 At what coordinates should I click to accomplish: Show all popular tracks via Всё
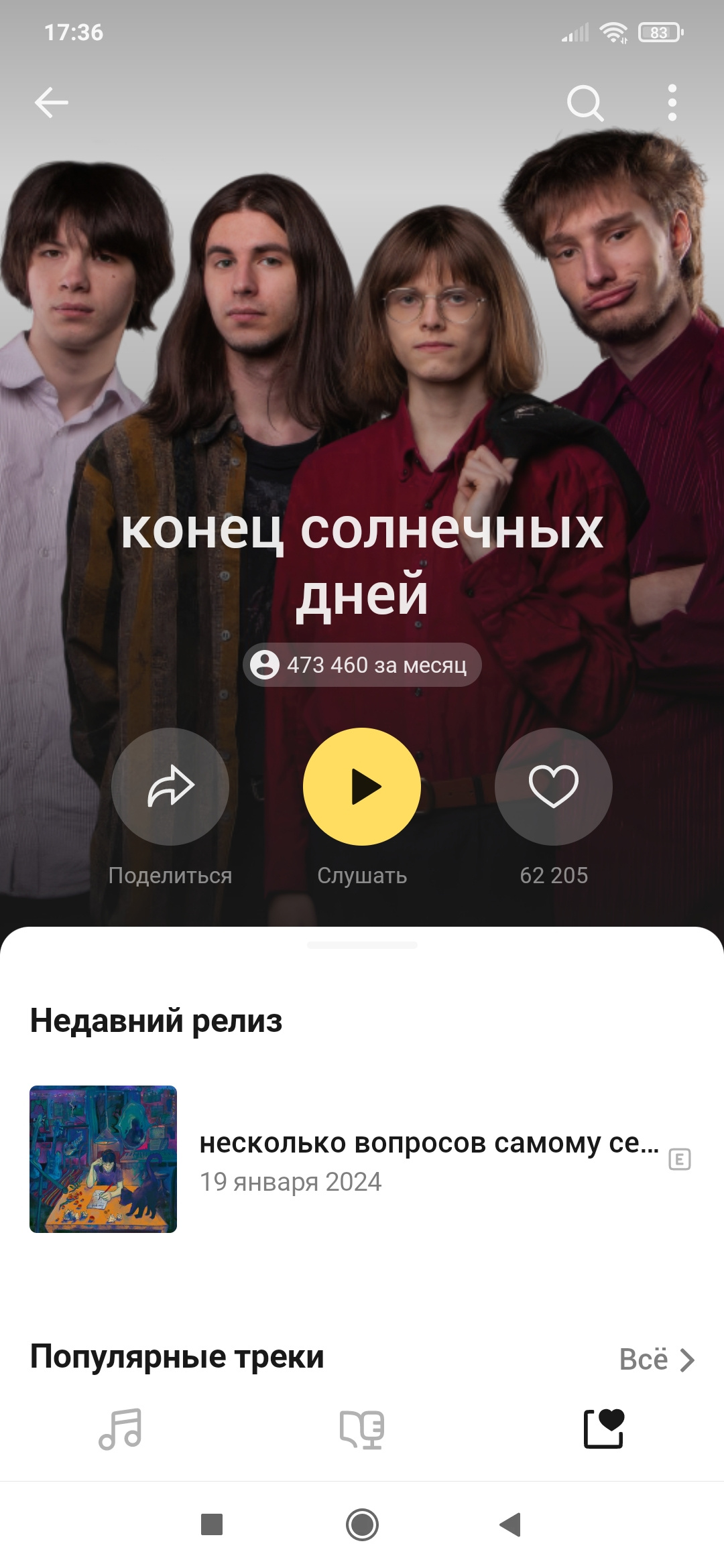pyautogui.click(x=656, y=1359)
